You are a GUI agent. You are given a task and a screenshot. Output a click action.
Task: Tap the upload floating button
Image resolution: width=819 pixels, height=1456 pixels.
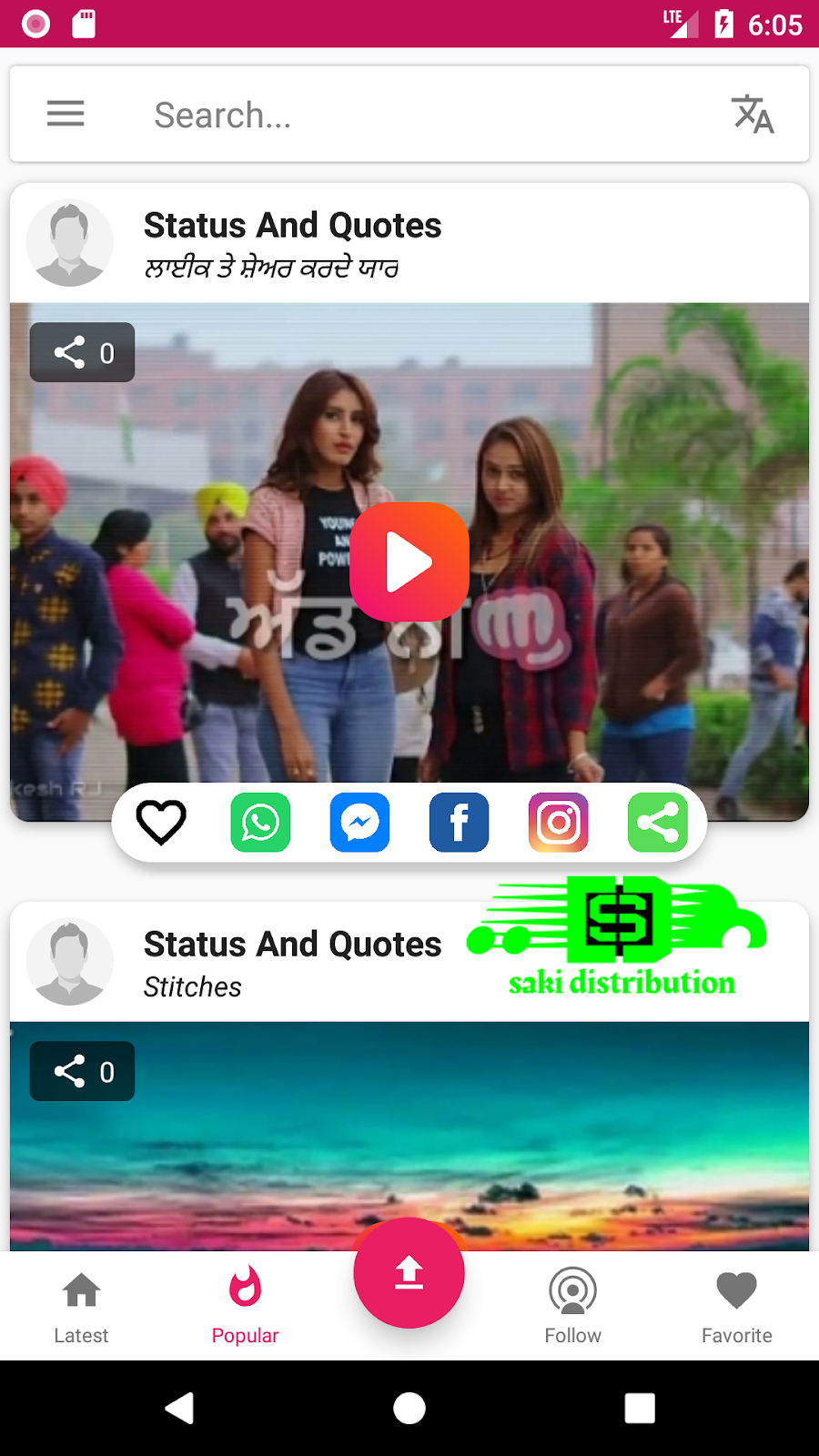pyautogui.click(x=409, y=1272)
